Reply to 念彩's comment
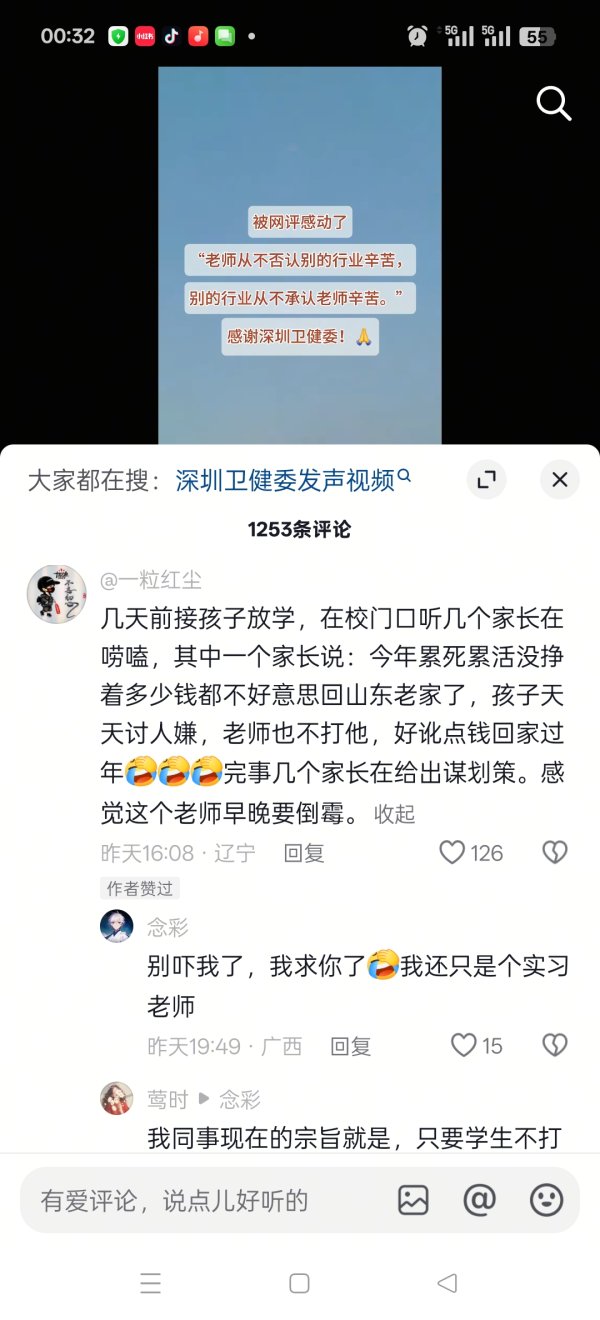600x1320 pixels. point(351,1046)
